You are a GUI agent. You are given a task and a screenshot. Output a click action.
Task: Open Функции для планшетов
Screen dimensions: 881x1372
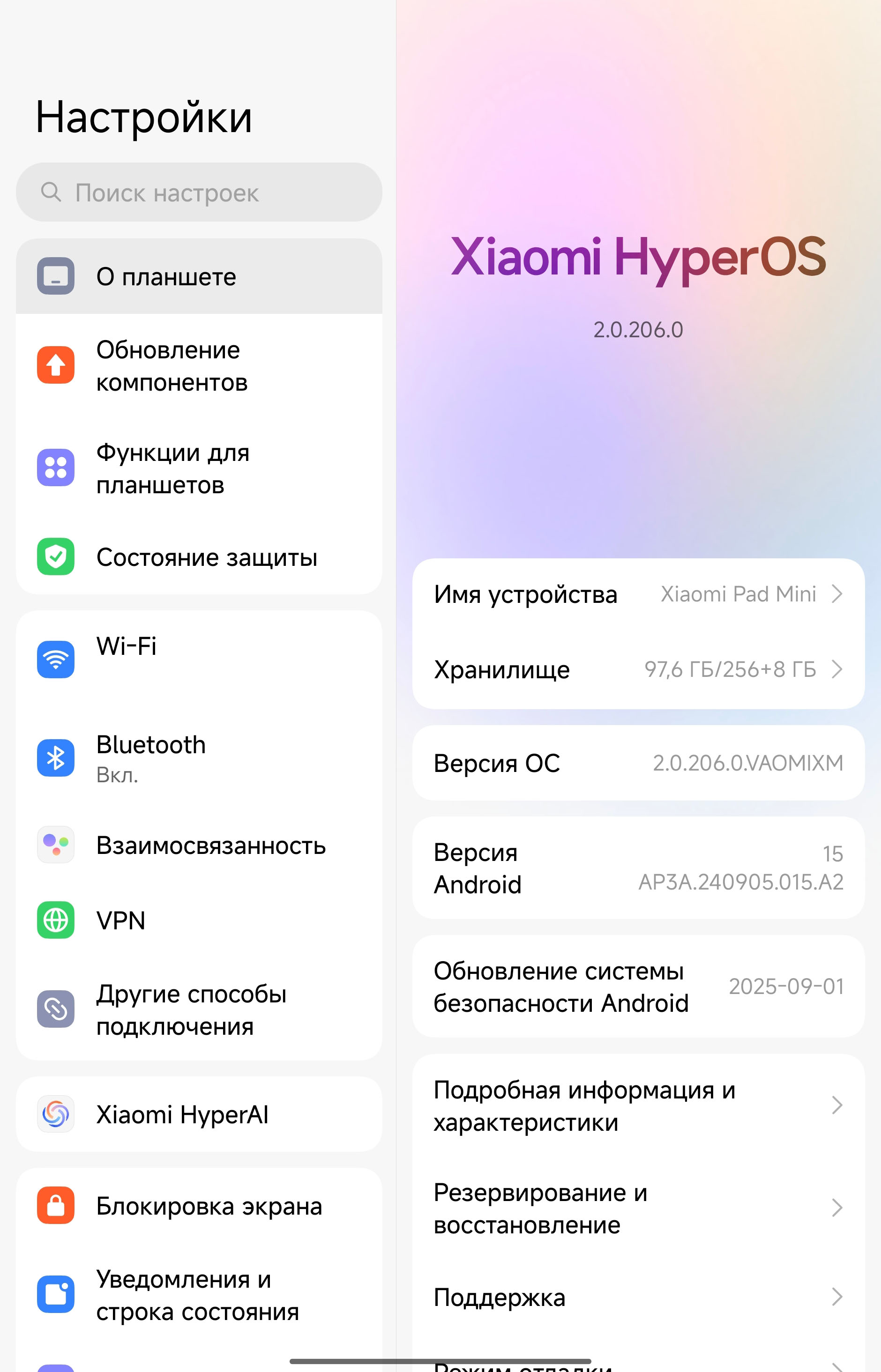click(x=199, y=468)
